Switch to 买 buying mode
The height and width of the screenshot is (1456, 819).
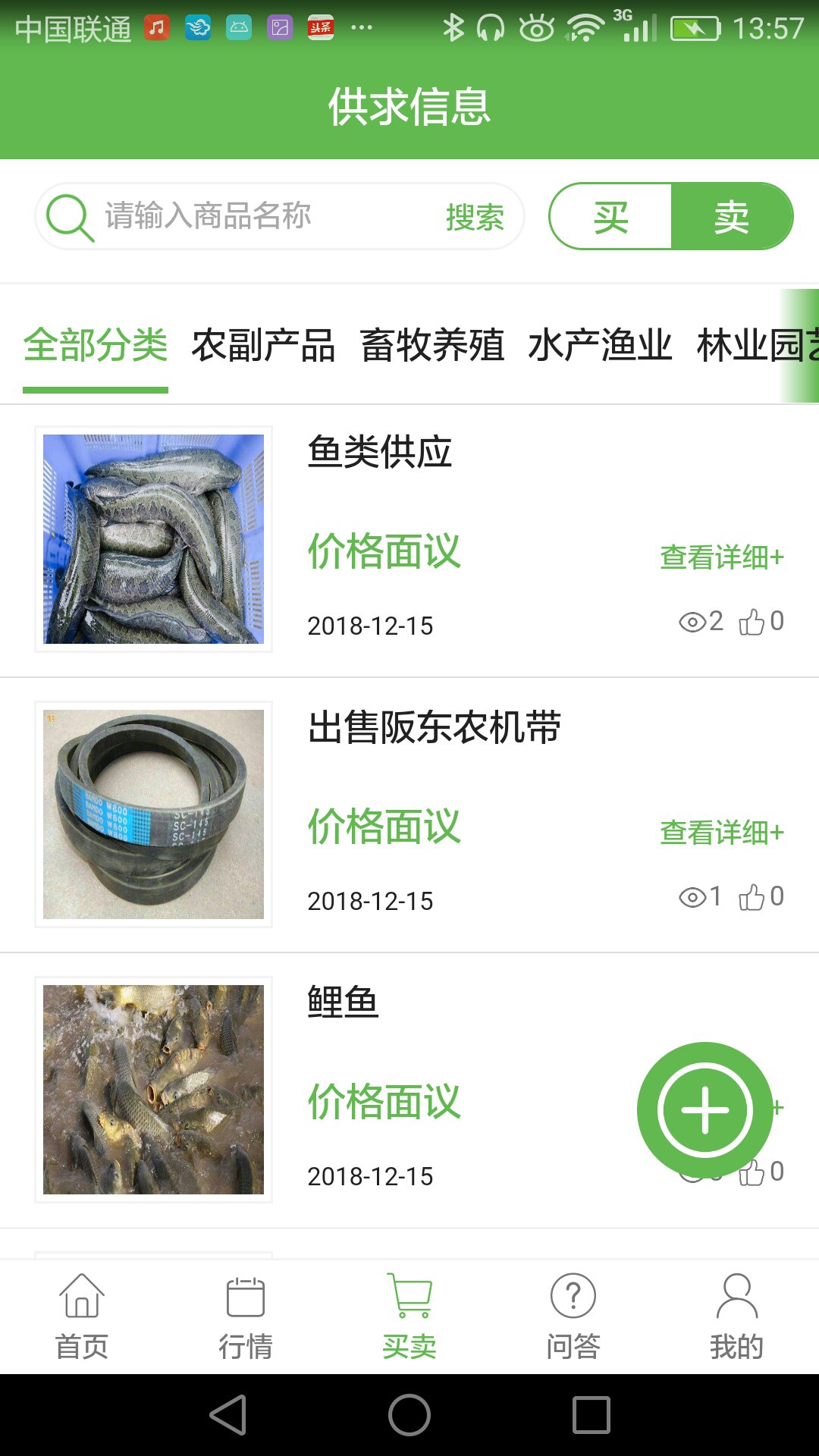point(610,215)
